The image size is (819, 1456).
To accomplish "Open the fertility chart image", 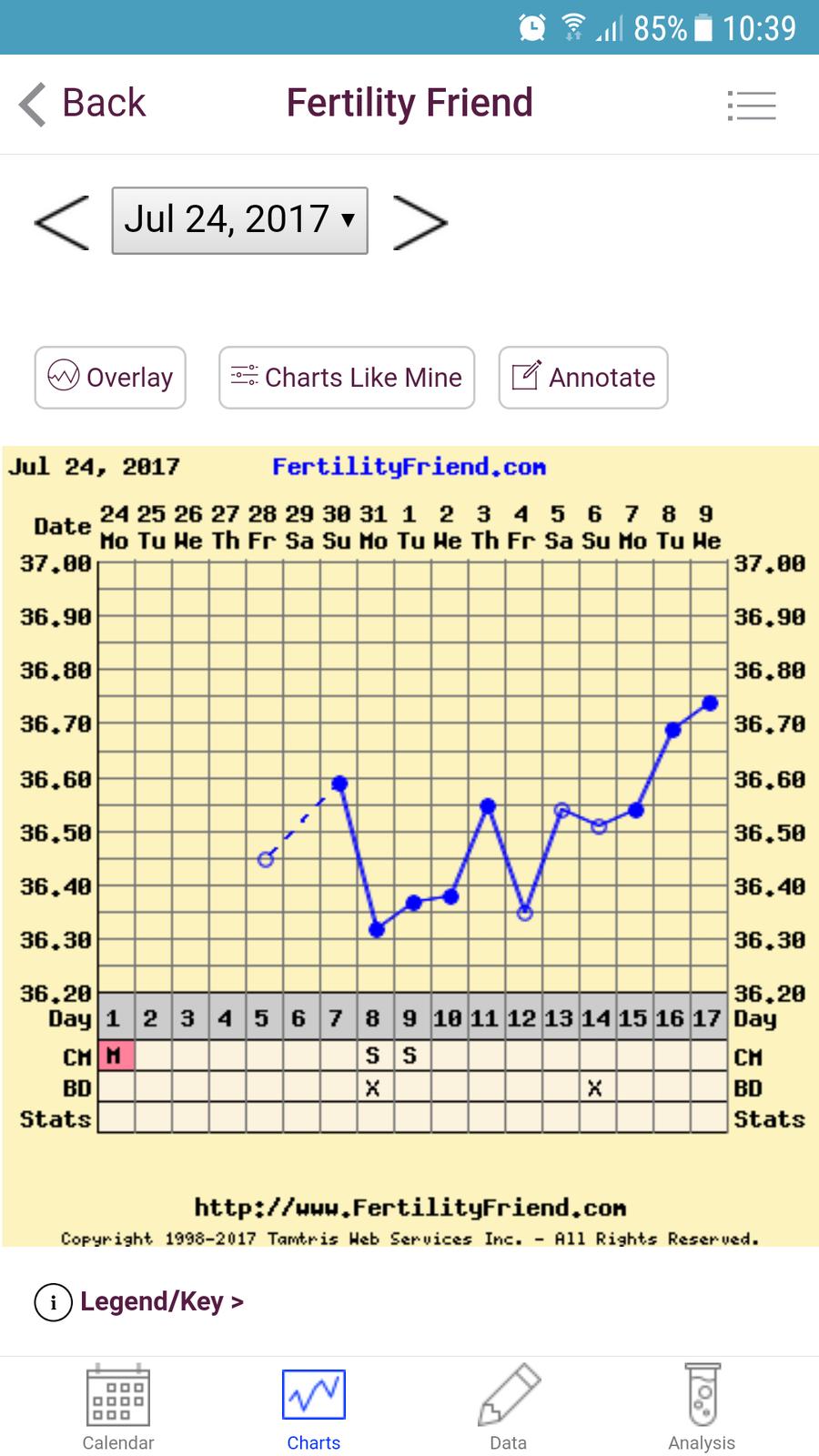I will (409, 846).
